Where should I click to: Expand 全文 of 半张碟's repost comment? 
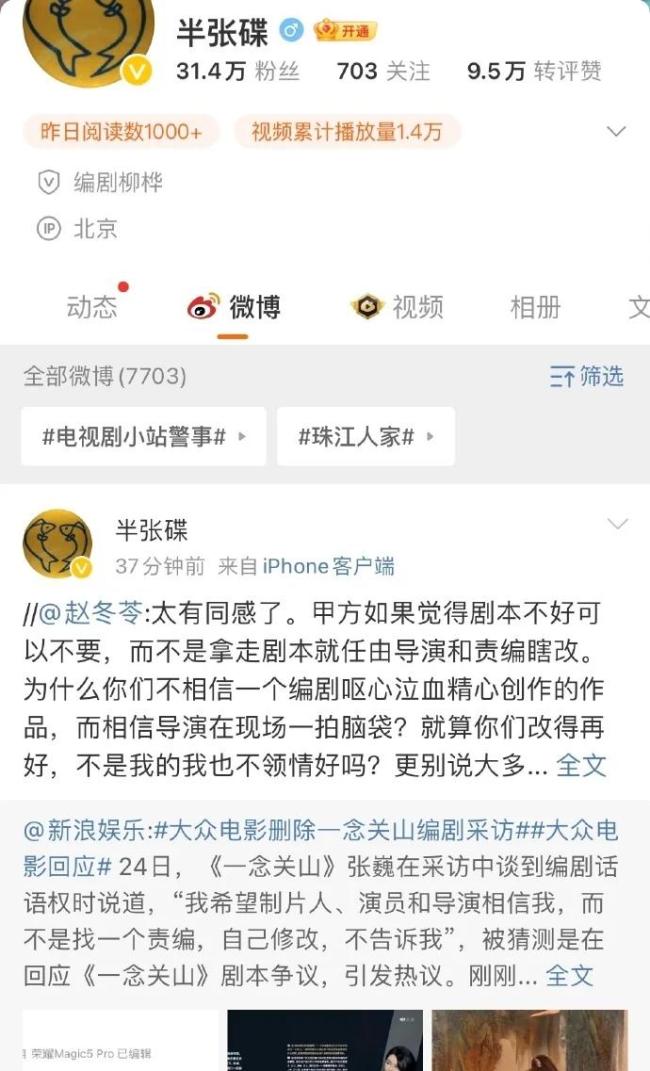pyautogui.click(x=581, y=765)
